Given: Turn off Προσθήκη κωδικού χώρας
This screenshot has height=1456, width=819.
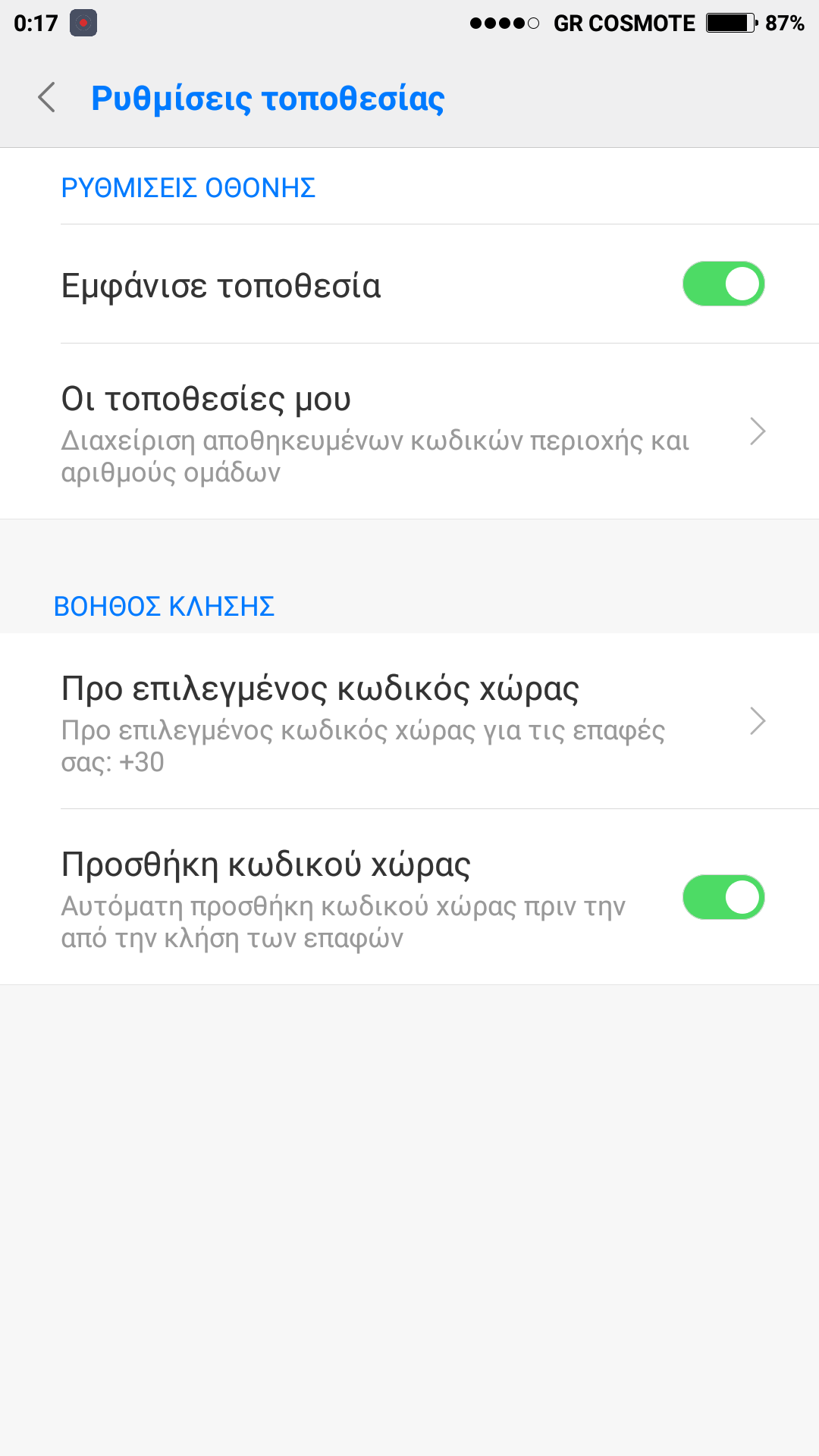Looking at the screenshot, I should point(723,897).
